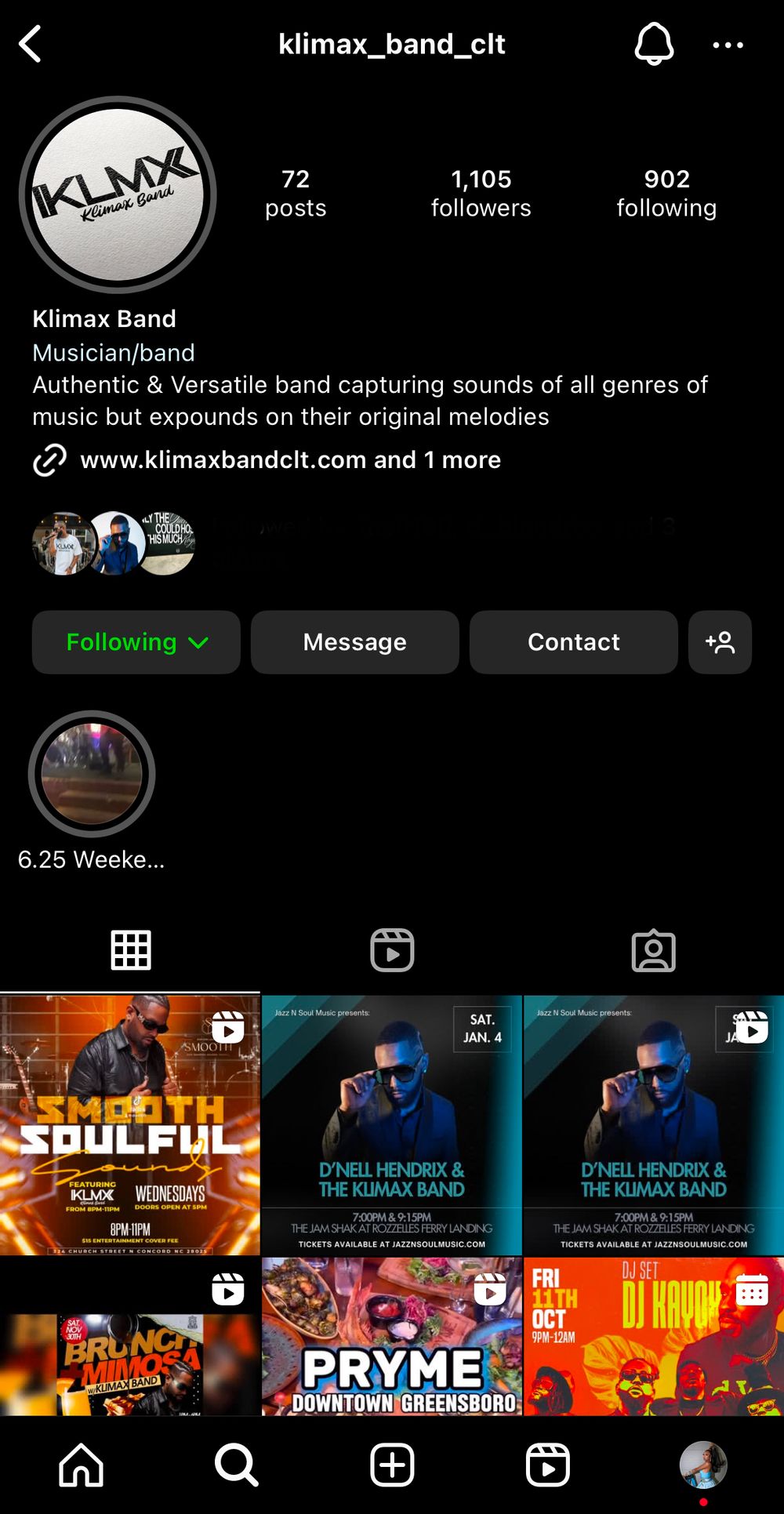The image size is (784, 1514).
Task: Open Search and explore
Action: [236, 1465]
